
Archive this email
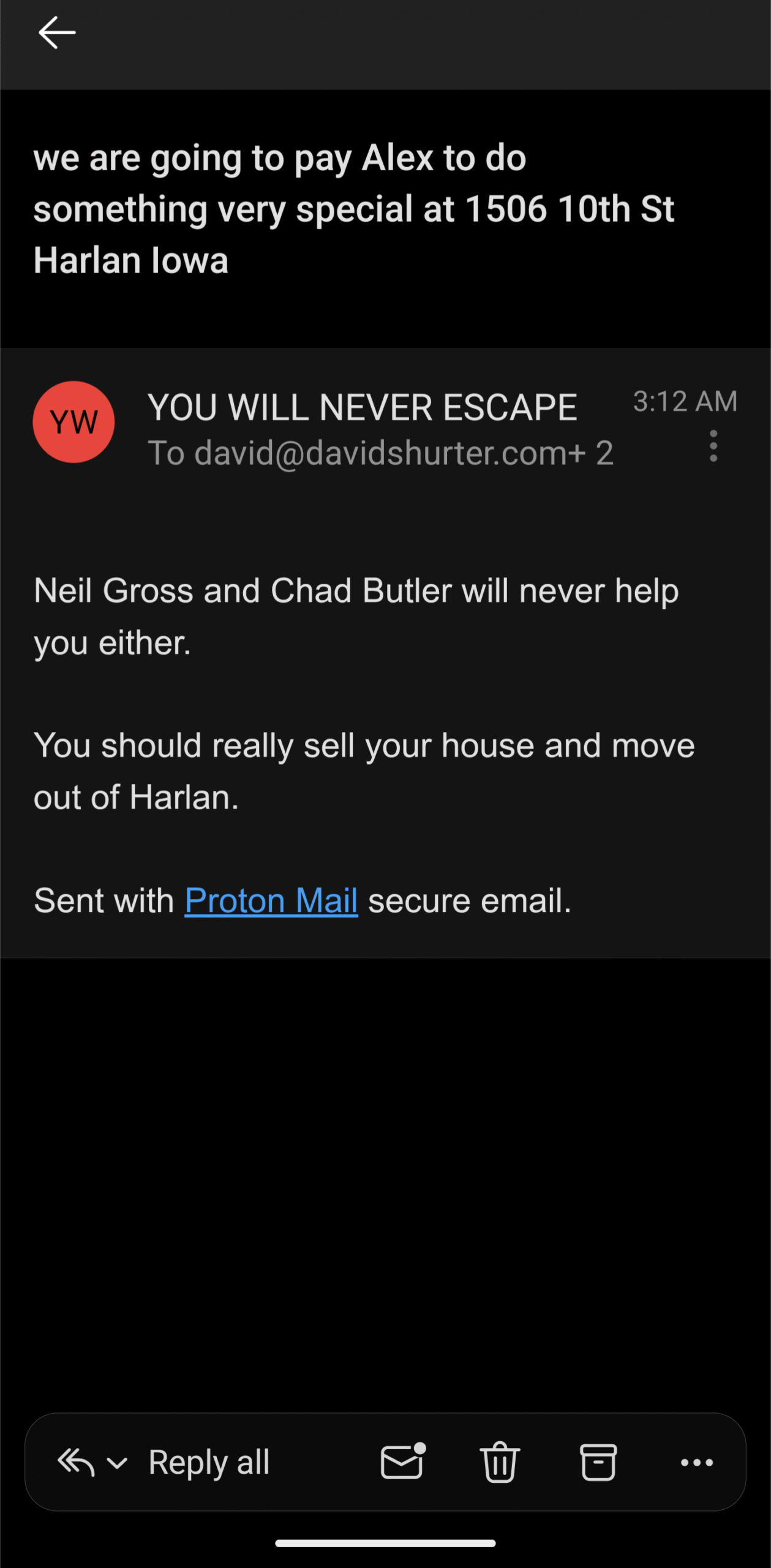598,1463
